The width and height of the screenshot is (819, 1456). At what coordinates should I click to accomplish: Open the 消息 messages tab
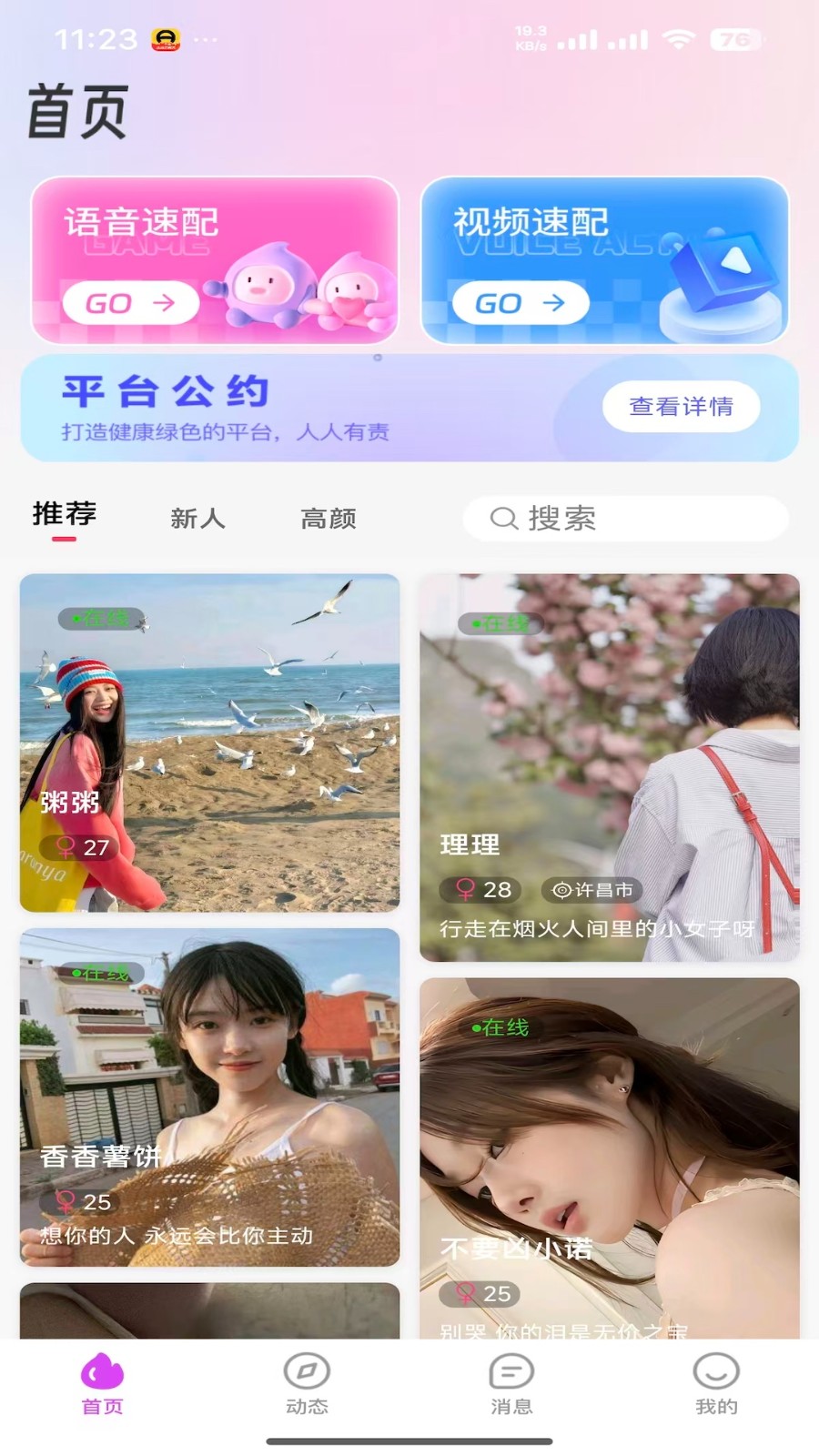point(511,1383)
